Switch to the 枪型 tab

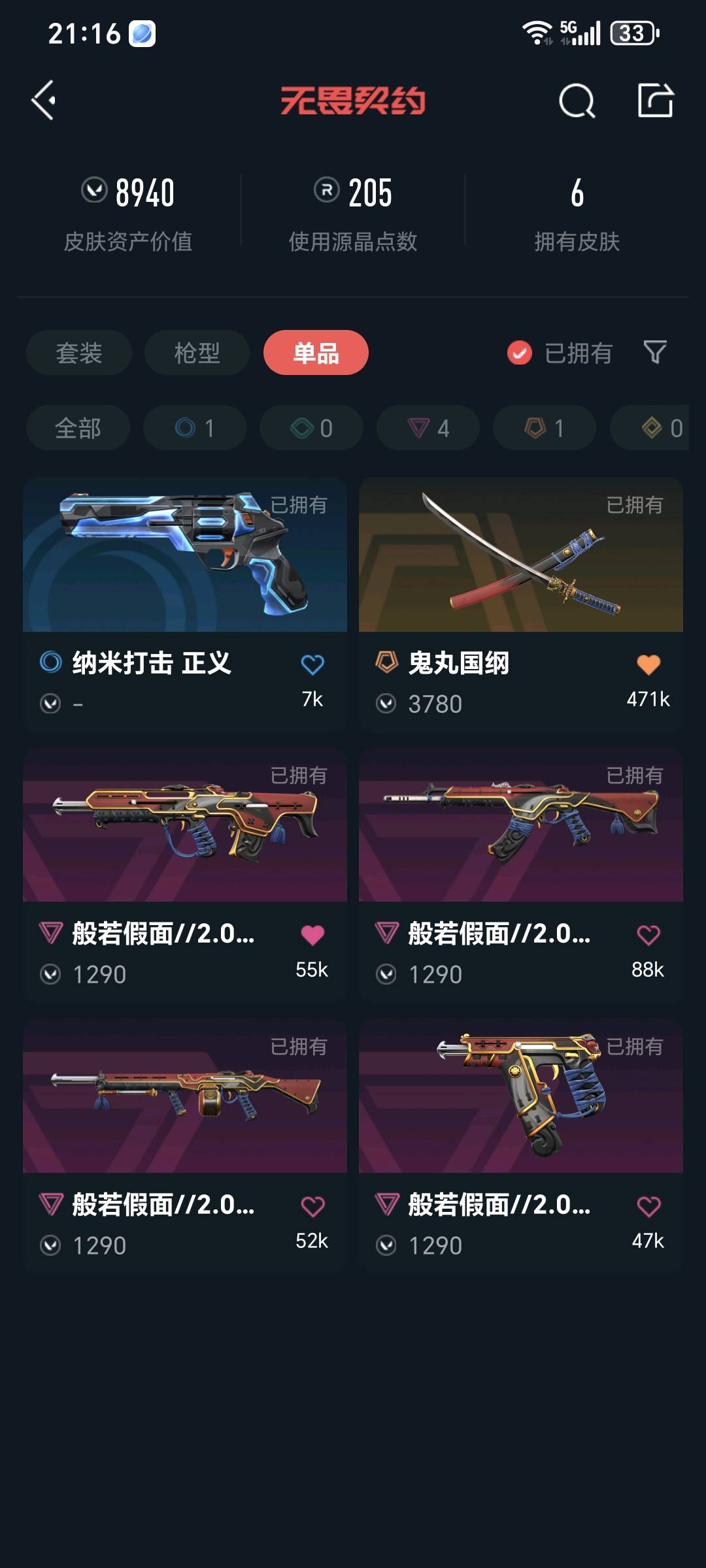197,353
